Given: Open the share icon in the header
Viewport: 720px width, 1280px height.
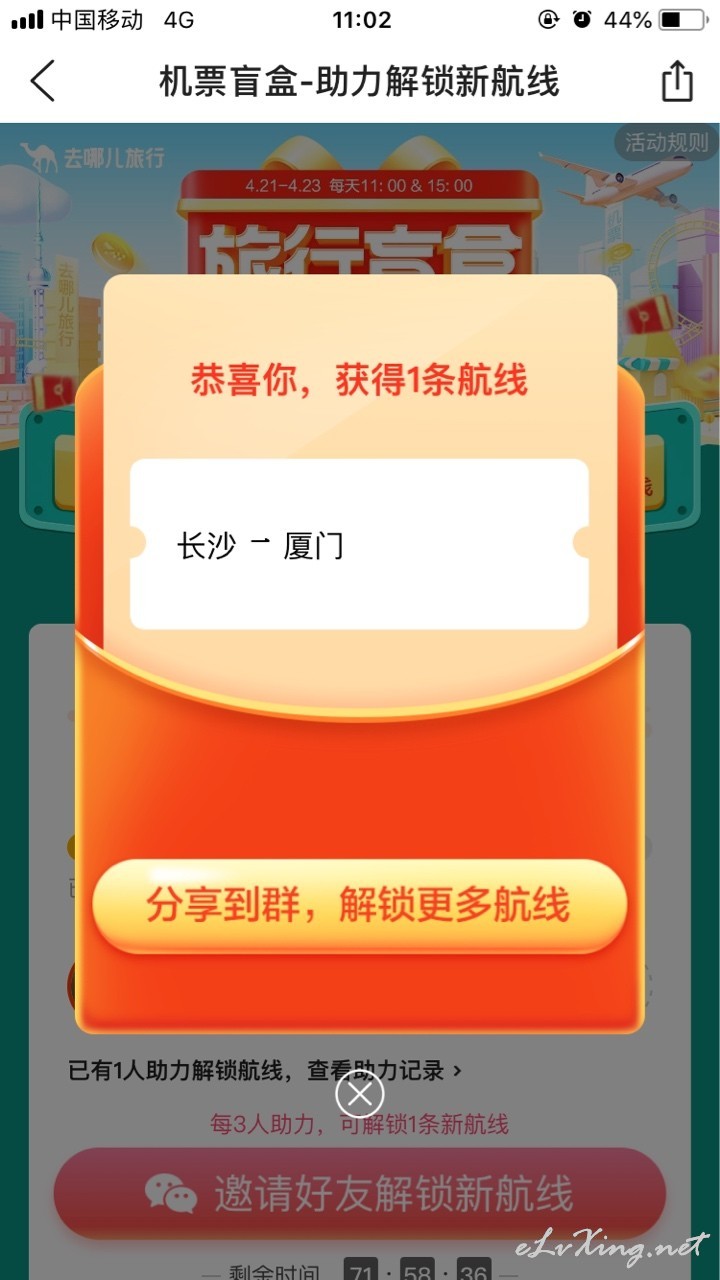Looking at the screenshot, I should pyautogui.click(x=677, y=81).
